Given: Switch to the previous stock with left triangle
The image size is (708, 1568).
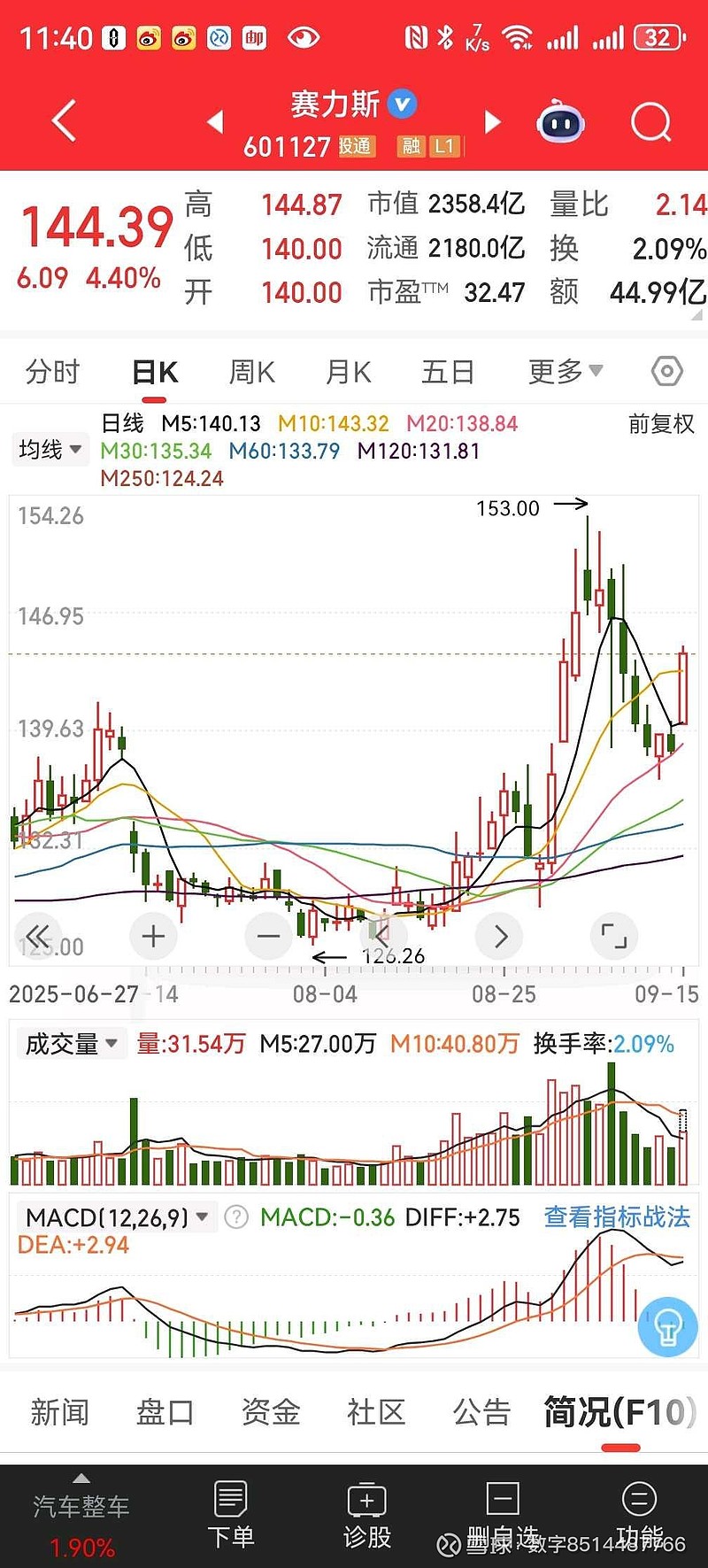Looking at the screenshot, I should tap(215, 122).
